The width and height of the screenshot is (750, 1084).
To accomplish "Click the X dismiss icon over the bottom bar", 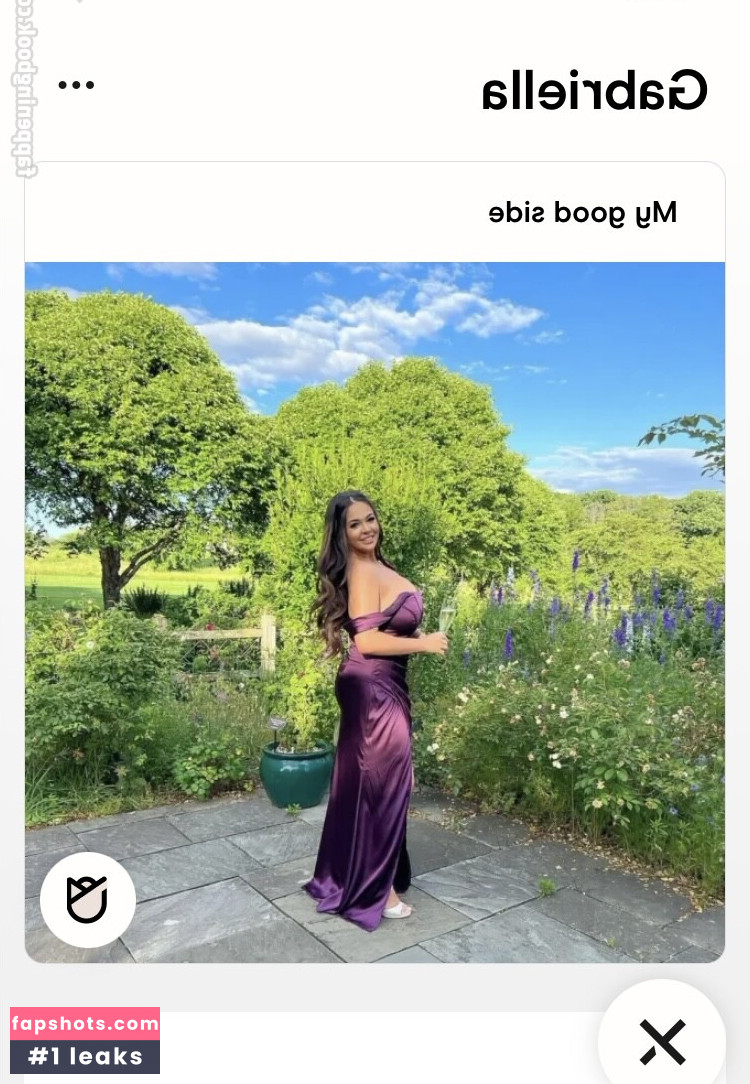I will [x=662, y=1040].
